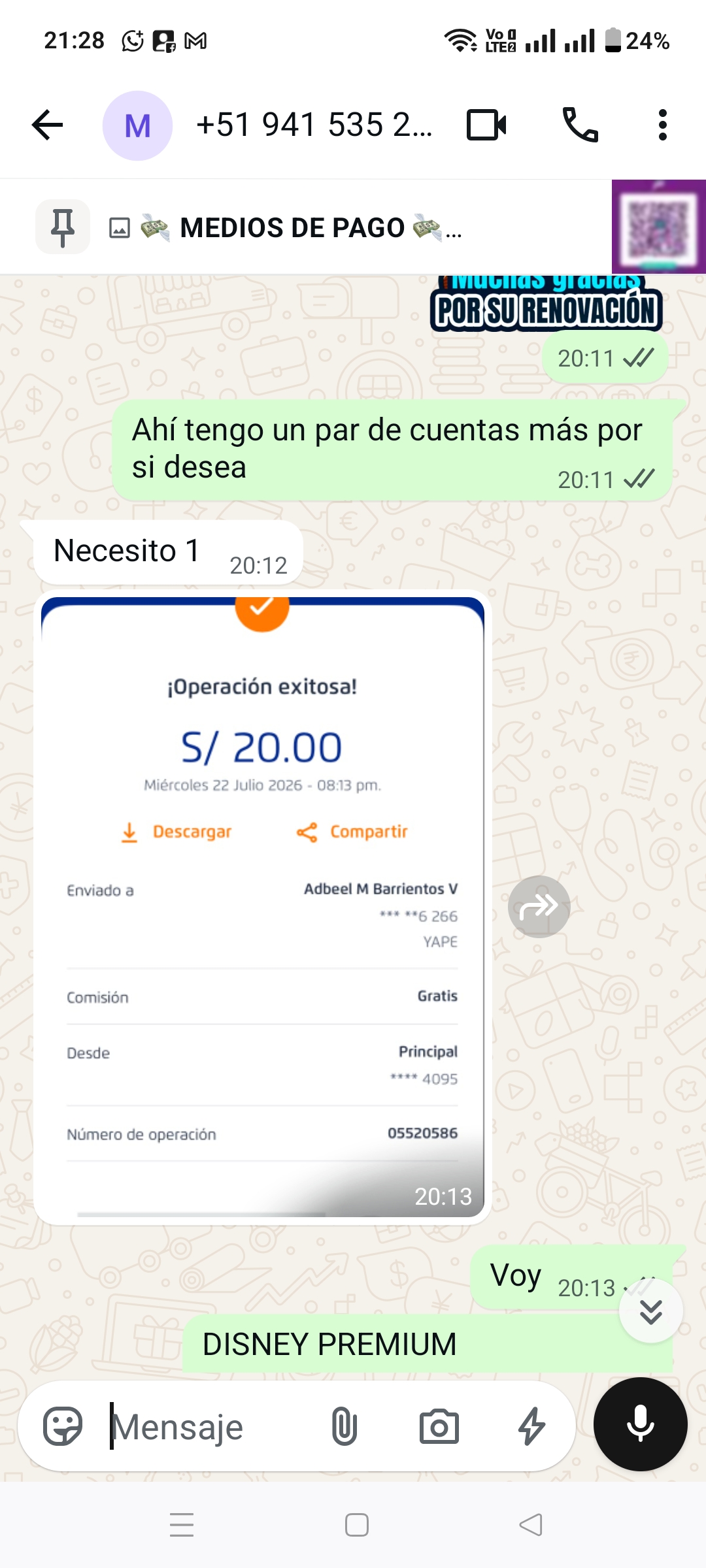Attach a file with the paperclip

point(345,1426)
